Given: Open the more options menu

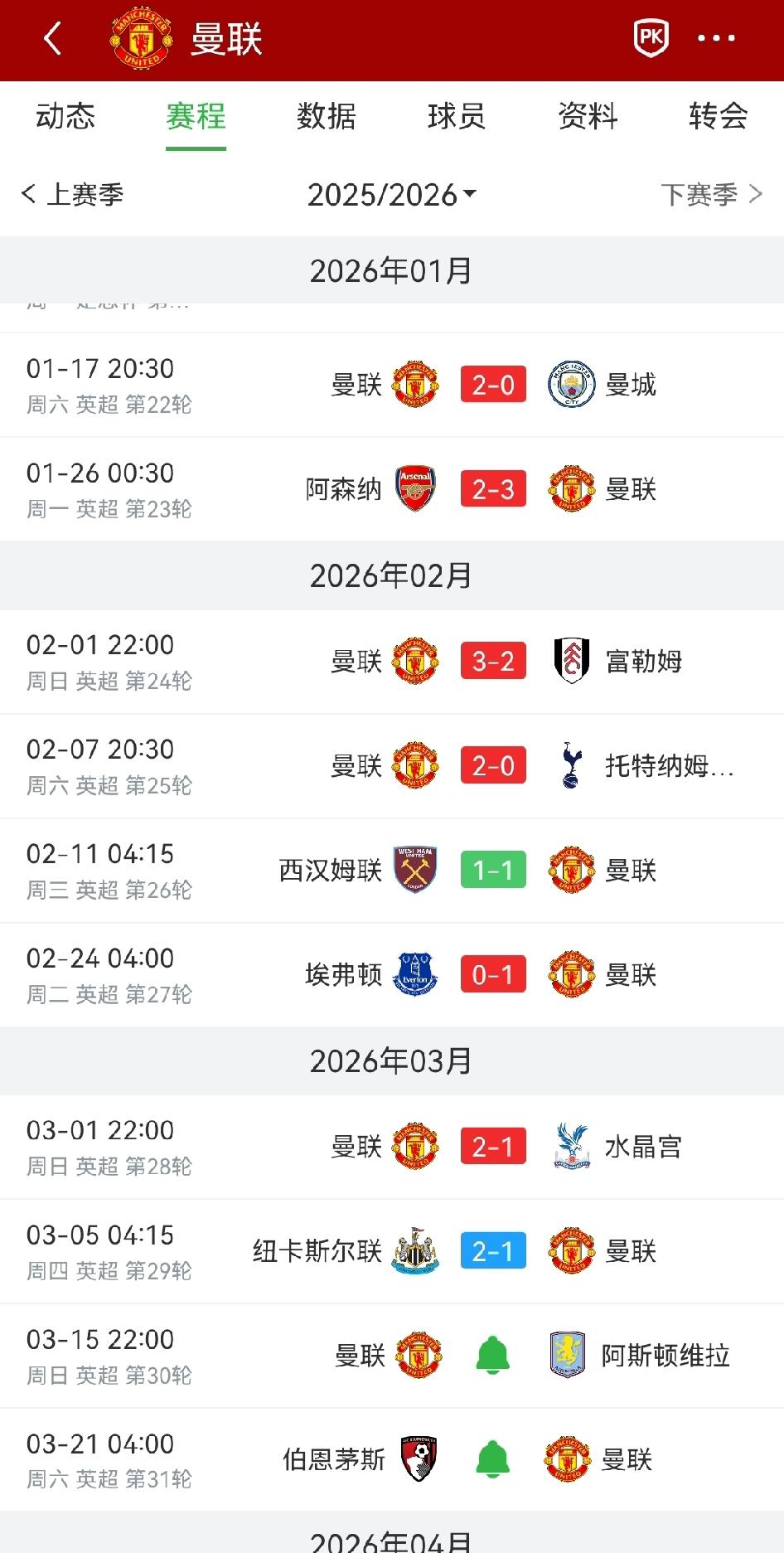Looking at the screenshot, I should click(x=716, y=38).
